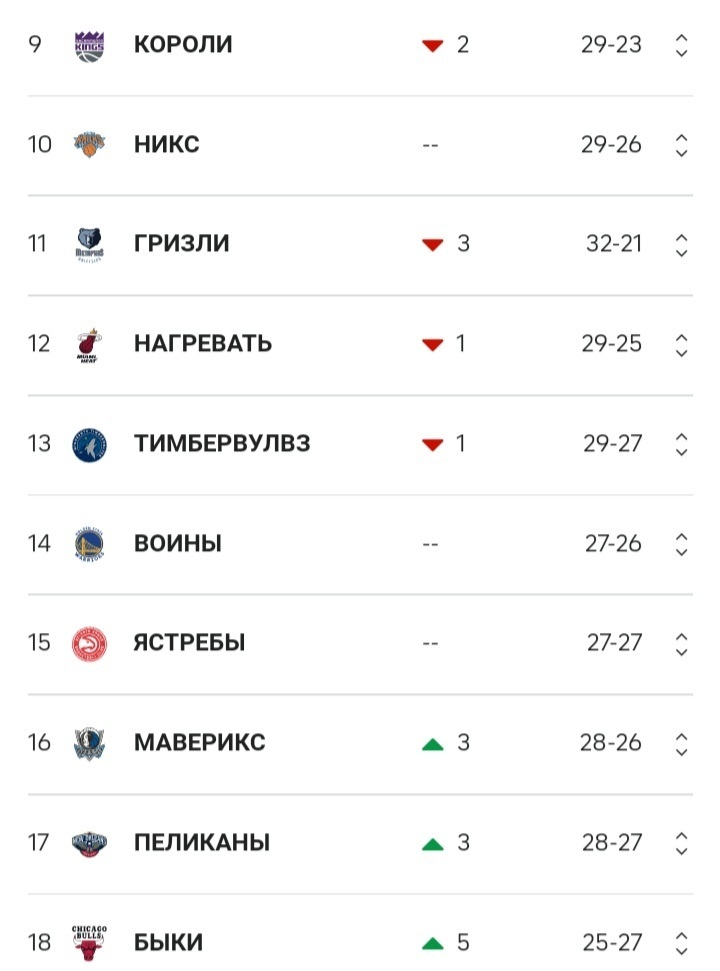Image resolution: width=720 pixels, height=971 pixels.
Task: Expand ПЕЛИКАНЫ ranking details
Action: click(x=682, y=843)
